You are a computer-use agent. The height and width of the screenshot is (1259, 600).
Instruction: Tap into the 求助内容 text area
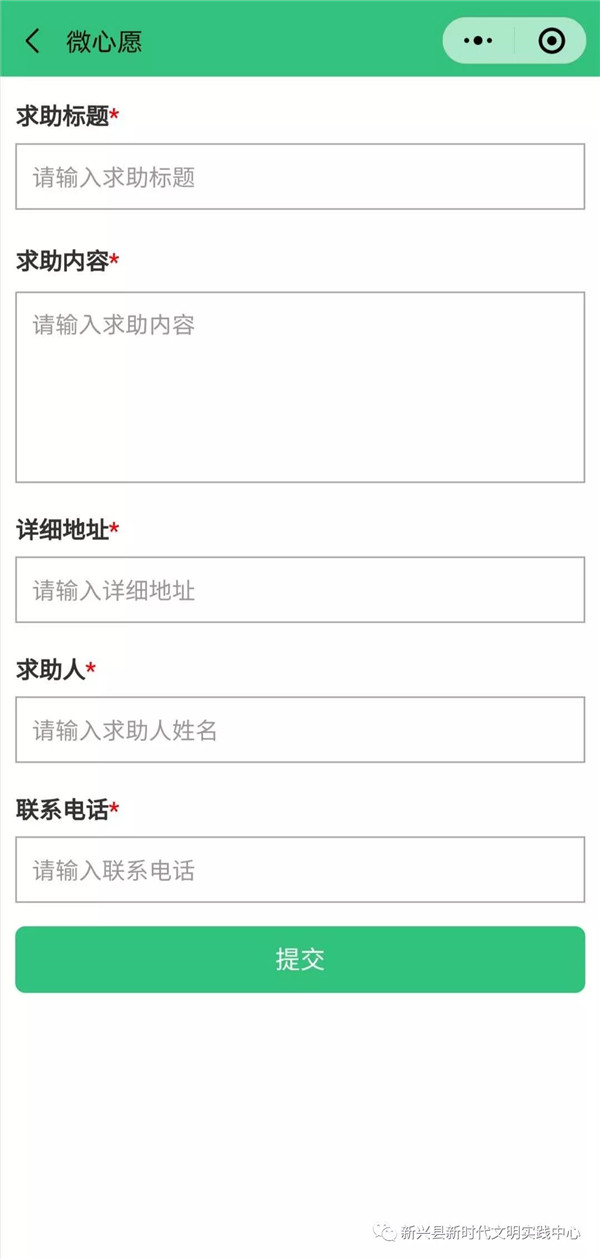[300, 387]
